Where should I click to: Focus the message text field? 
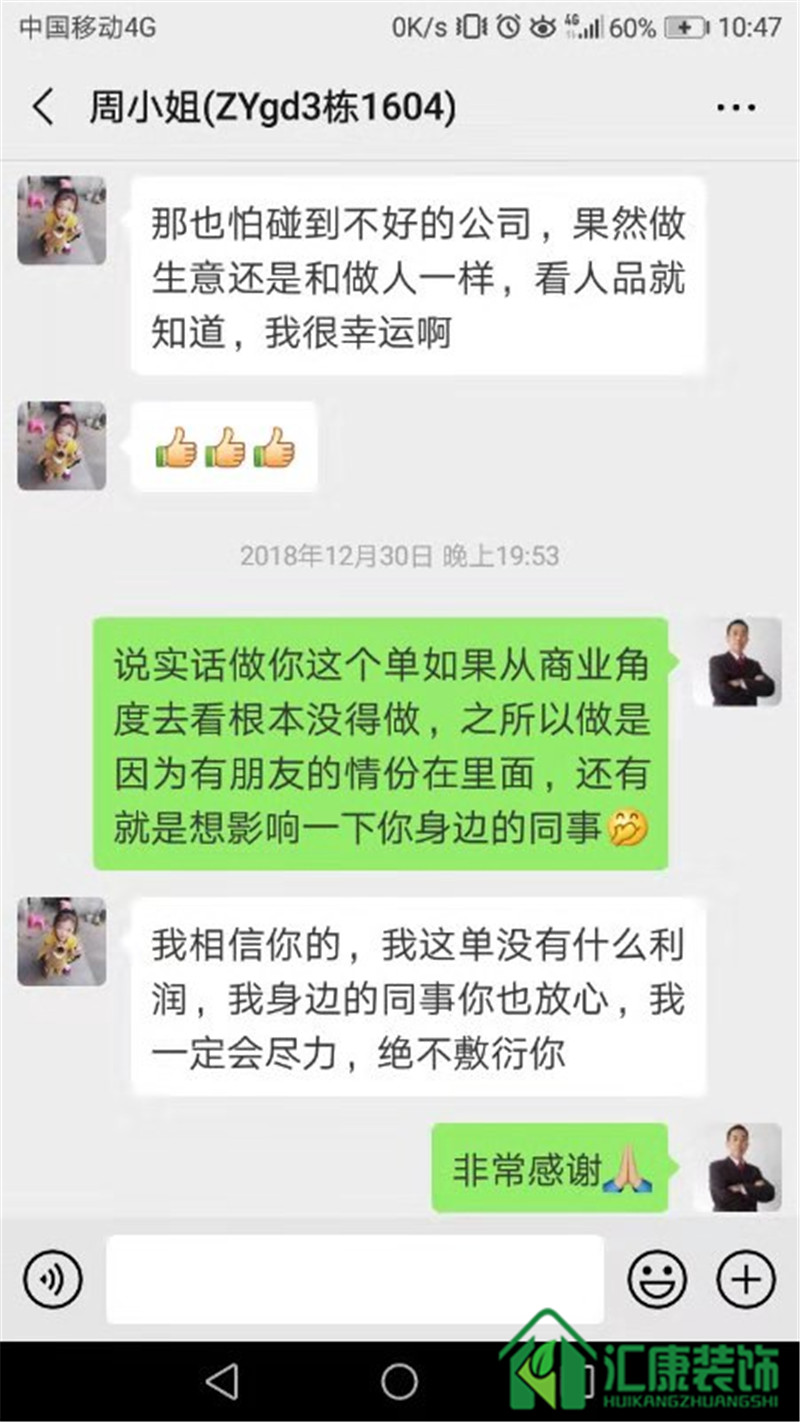pos(355,1279)
